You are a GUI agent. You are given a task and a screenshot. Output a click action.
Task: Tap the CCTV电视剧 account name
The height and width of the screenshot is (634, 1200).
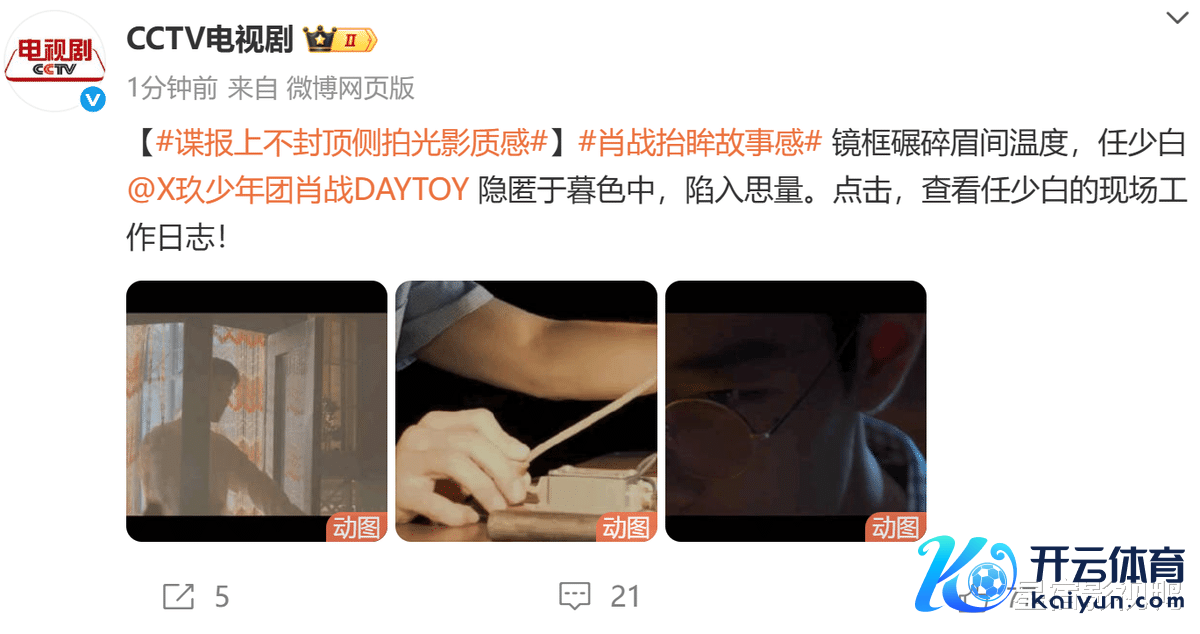[210, 39]
